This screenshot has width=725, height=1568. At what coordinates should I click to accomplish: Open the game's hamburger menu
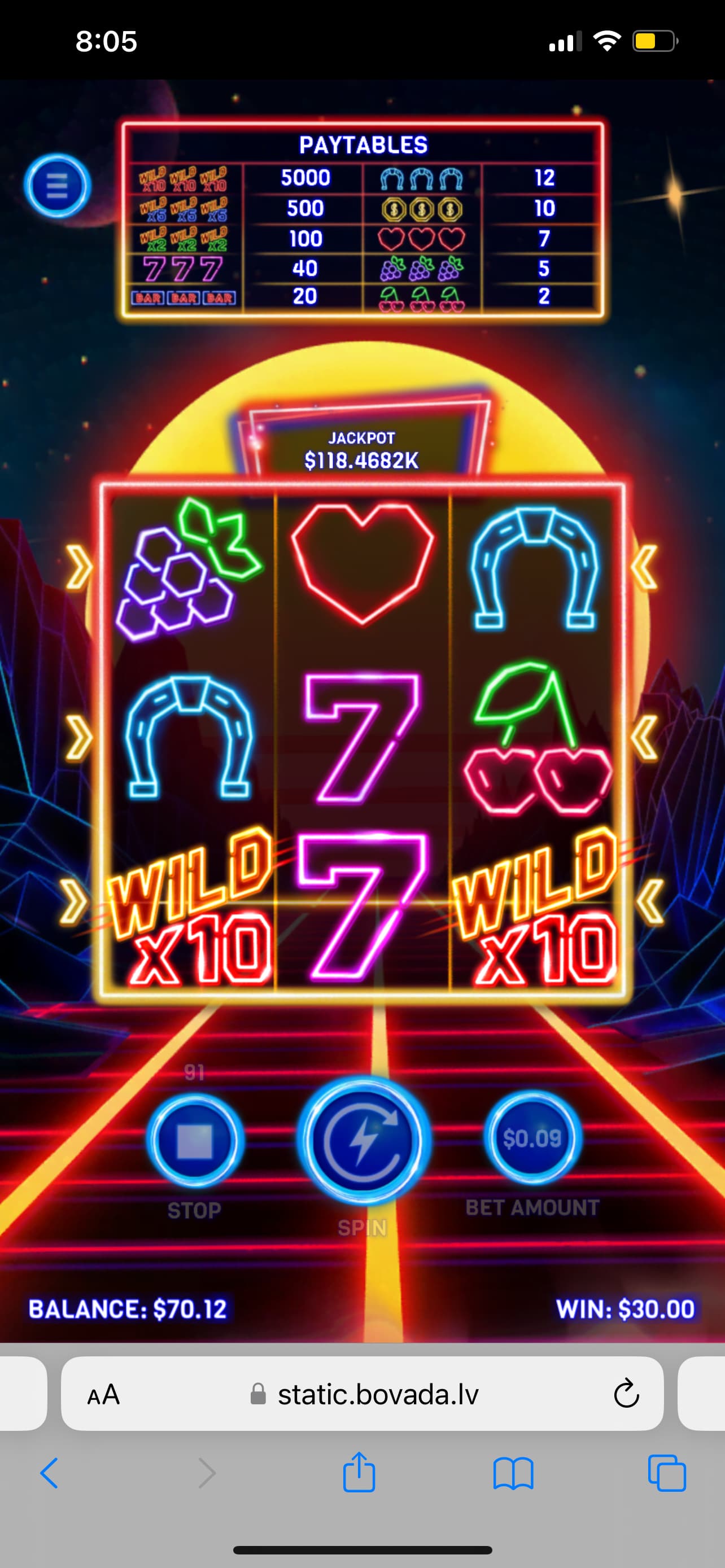click(57, 186)
